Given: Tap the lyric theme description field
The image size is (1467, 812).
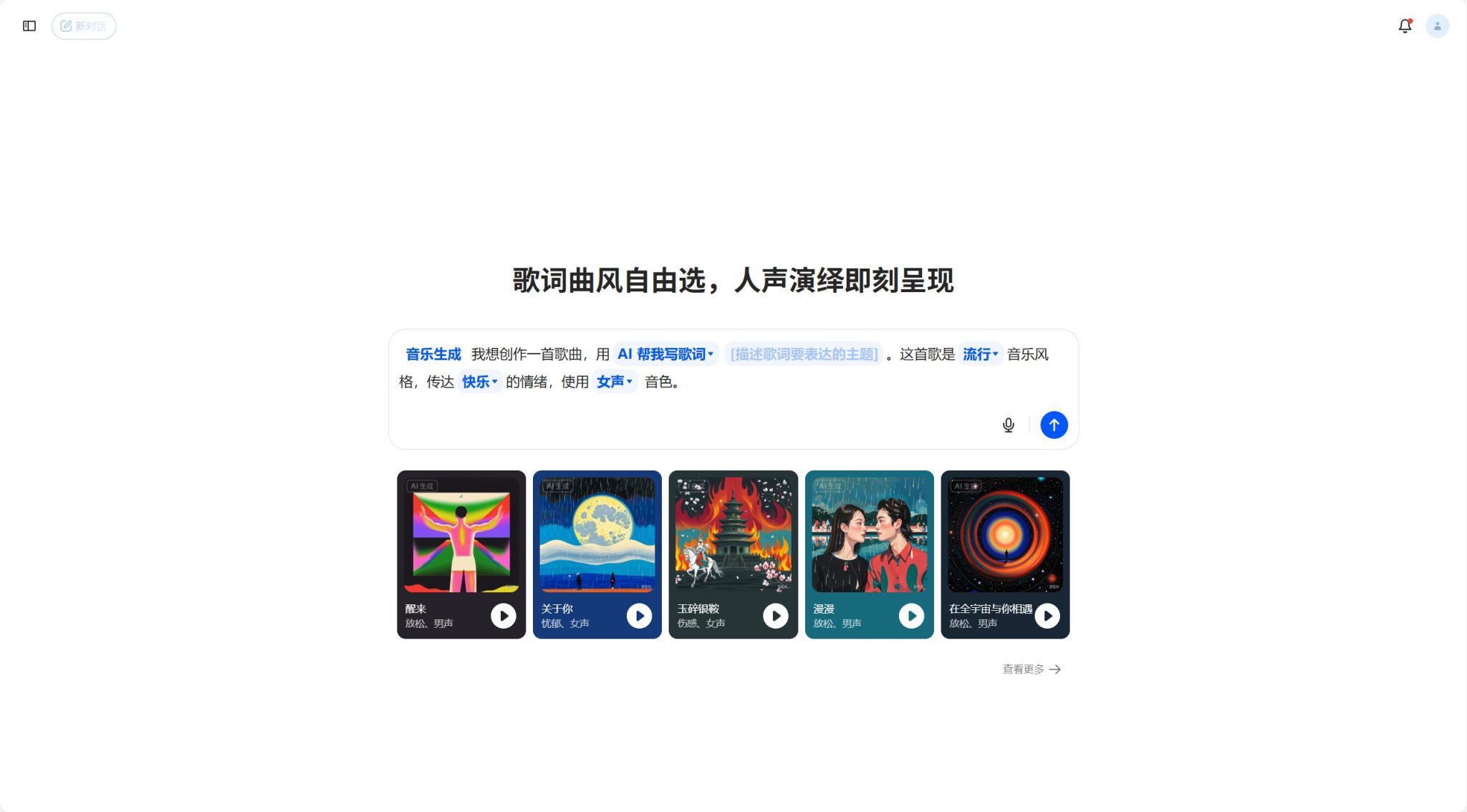Looking at the screenshot, I should coord(804,354).
